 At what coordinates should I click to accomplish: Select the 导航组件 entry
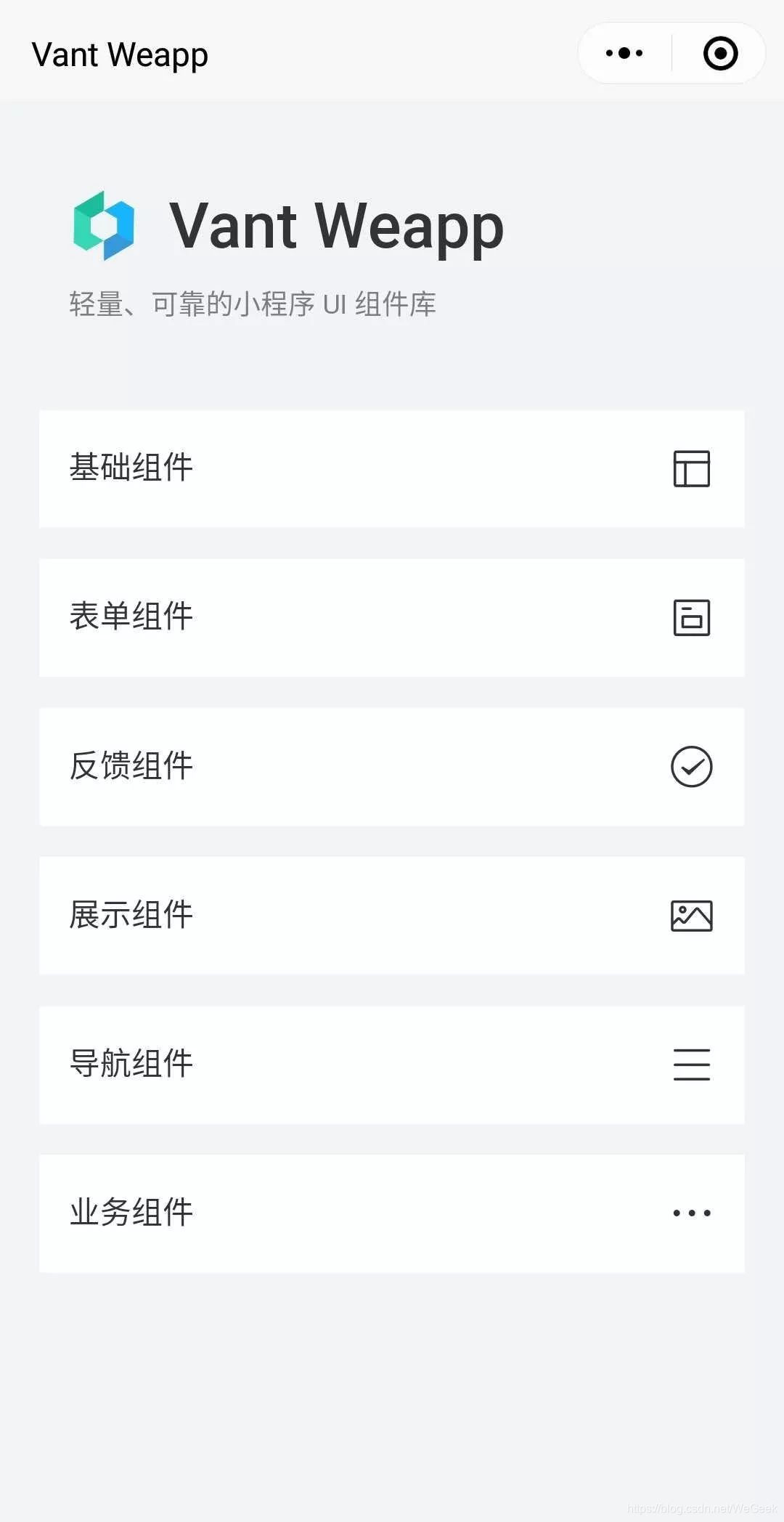tap(392, 1065)
